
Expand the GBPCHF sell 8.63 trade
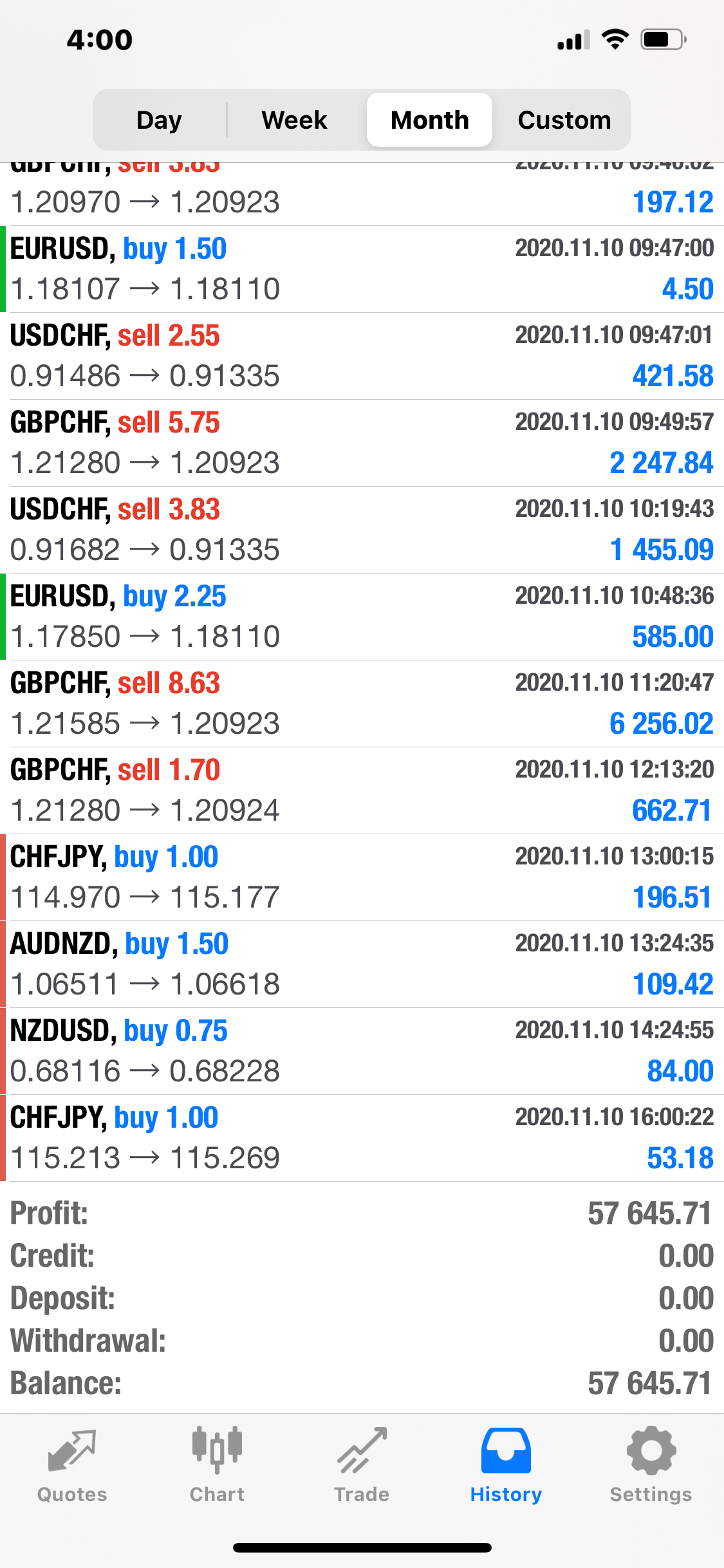click(x=362, y=704)
